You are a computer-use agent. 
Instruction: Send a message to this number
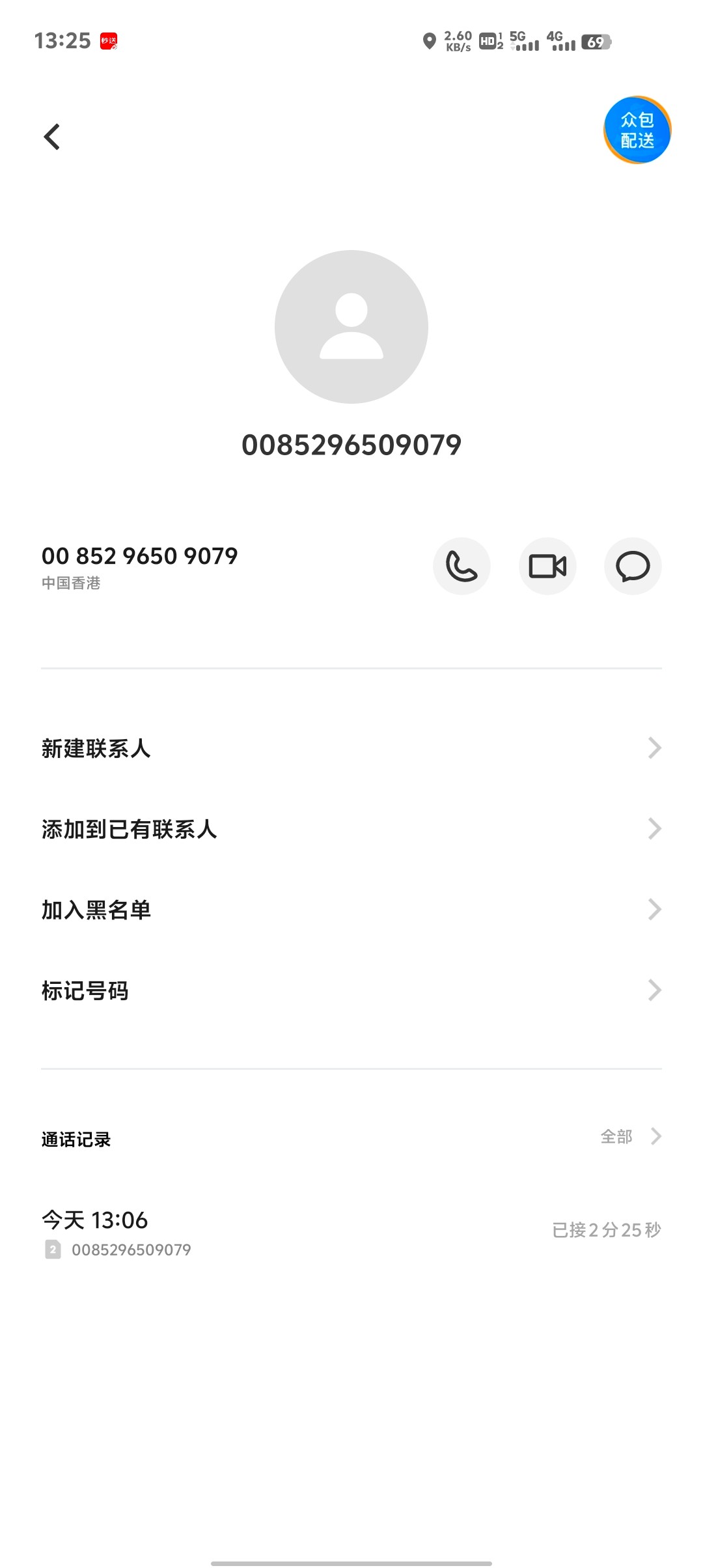click(633, 566)
